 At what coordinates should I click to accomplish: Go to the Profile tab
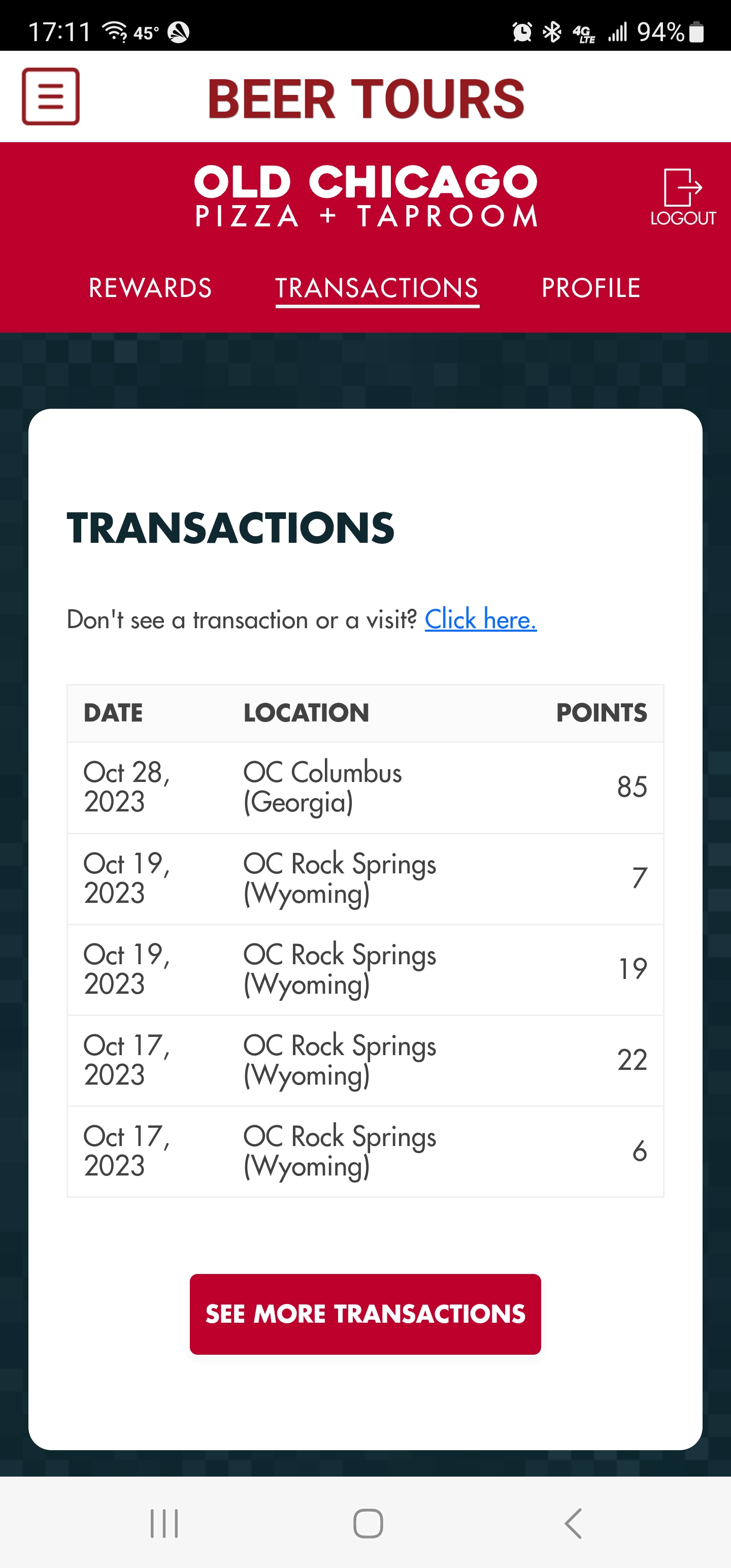(x=590, y=288)
